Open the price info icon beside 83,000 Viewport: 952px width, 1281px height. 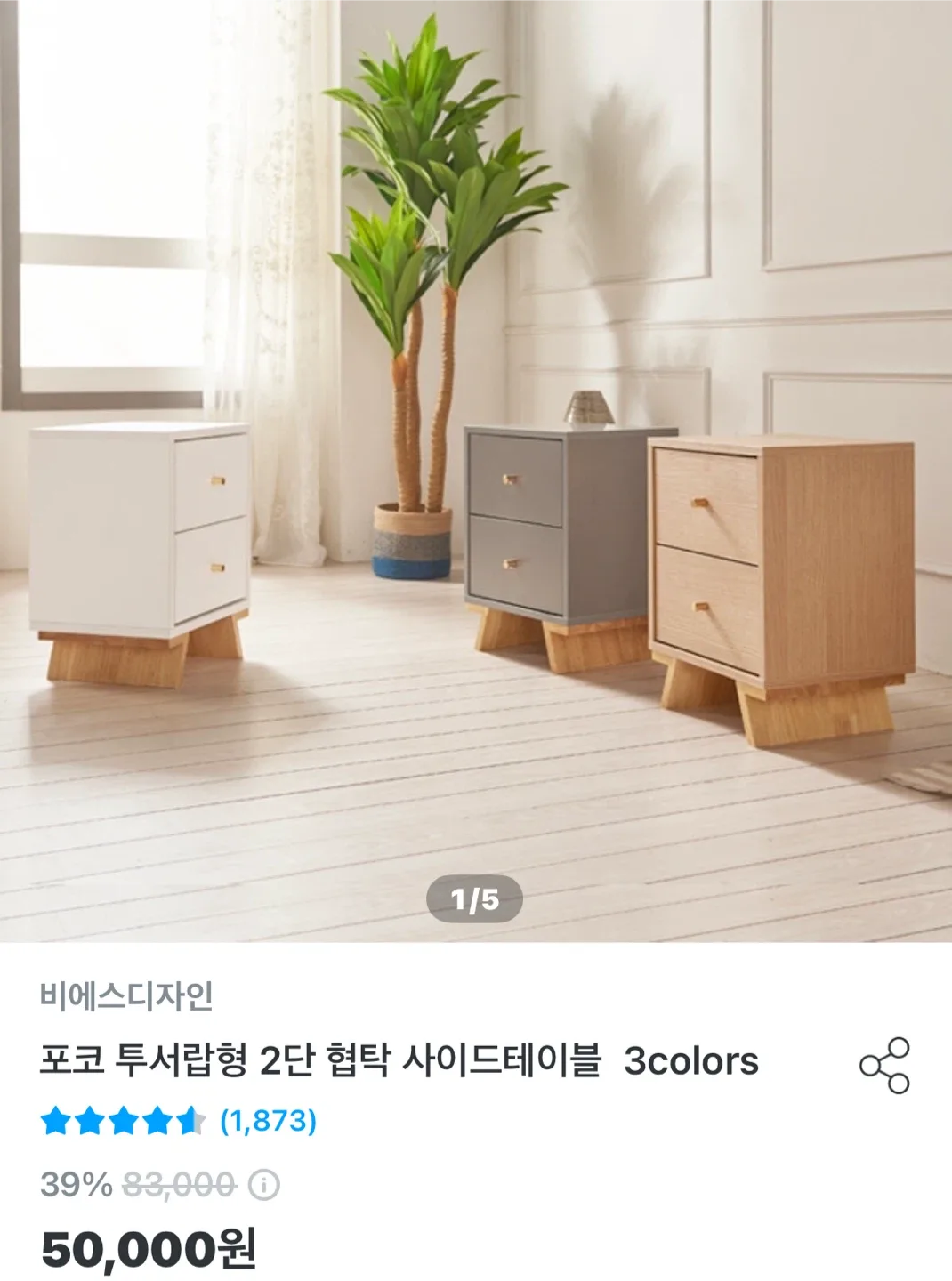coord(263,1185)
